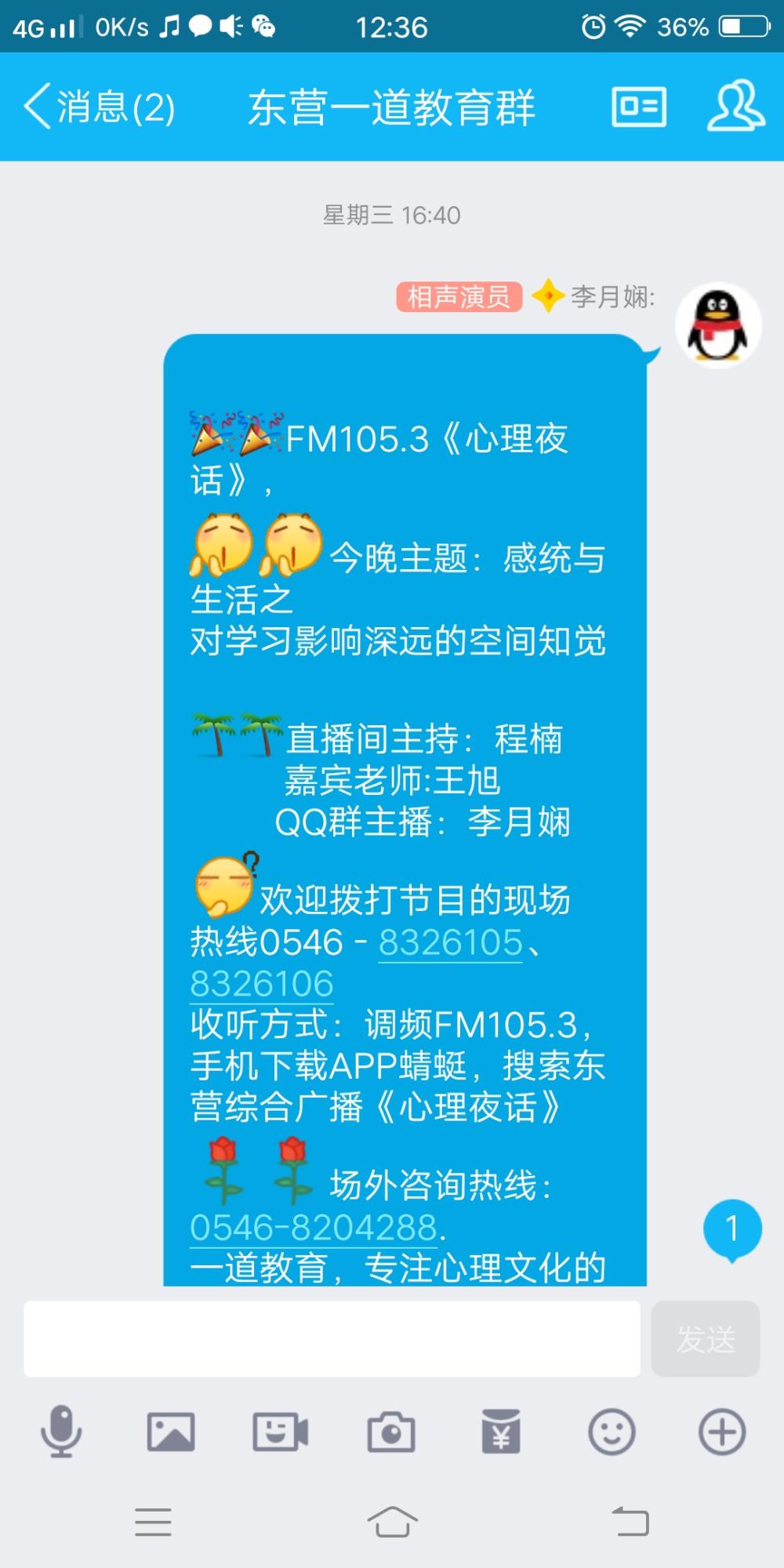784x1568 pixels.
Task: Open group members profile icon
Action: click(x=736, y=106)
